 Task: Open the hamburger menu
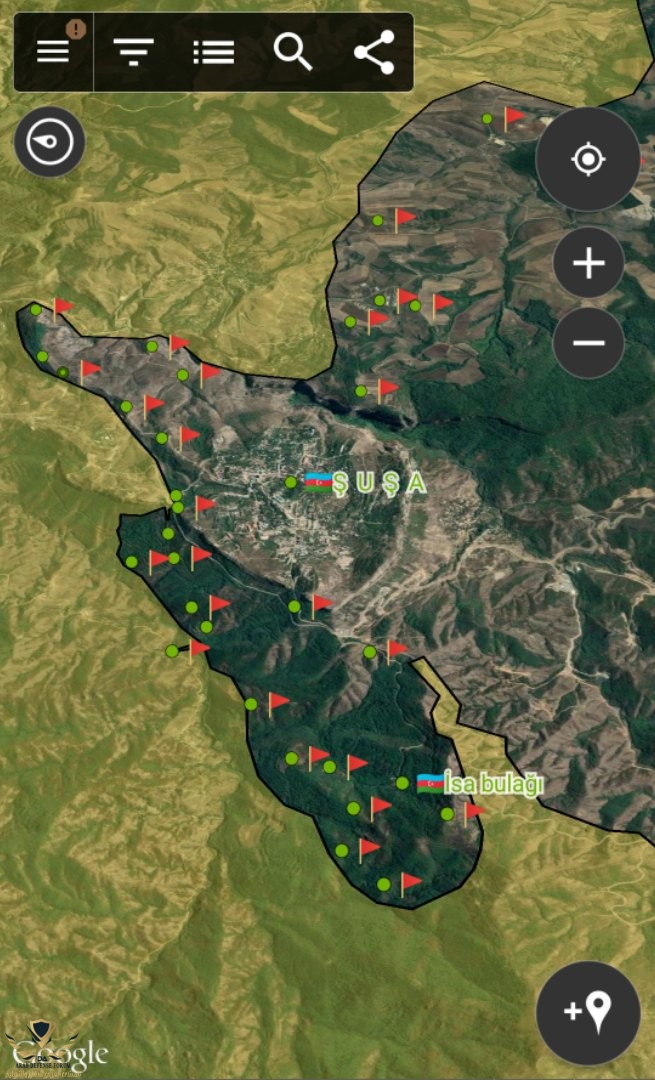pyautogui.click(x=53, y=52)
